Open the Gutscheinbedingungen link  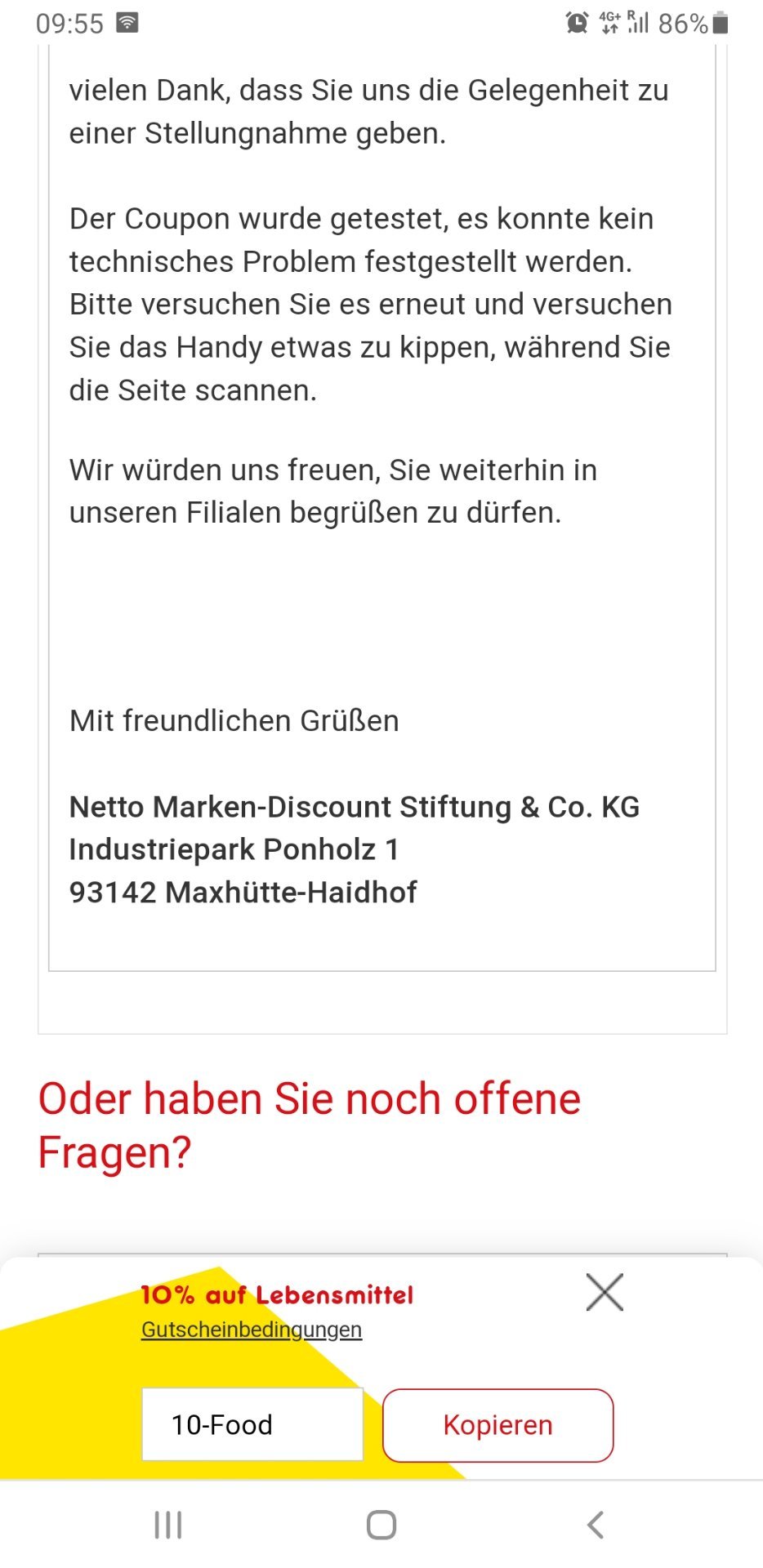pos(252,1330)
